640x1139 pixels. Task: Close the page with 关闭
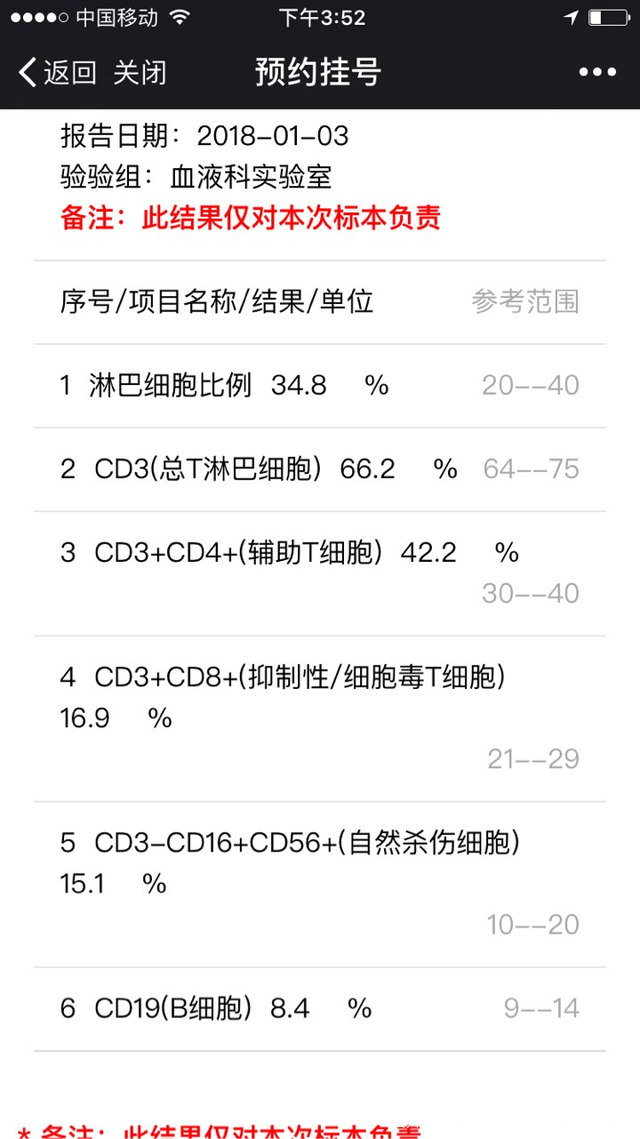point(139,72)
